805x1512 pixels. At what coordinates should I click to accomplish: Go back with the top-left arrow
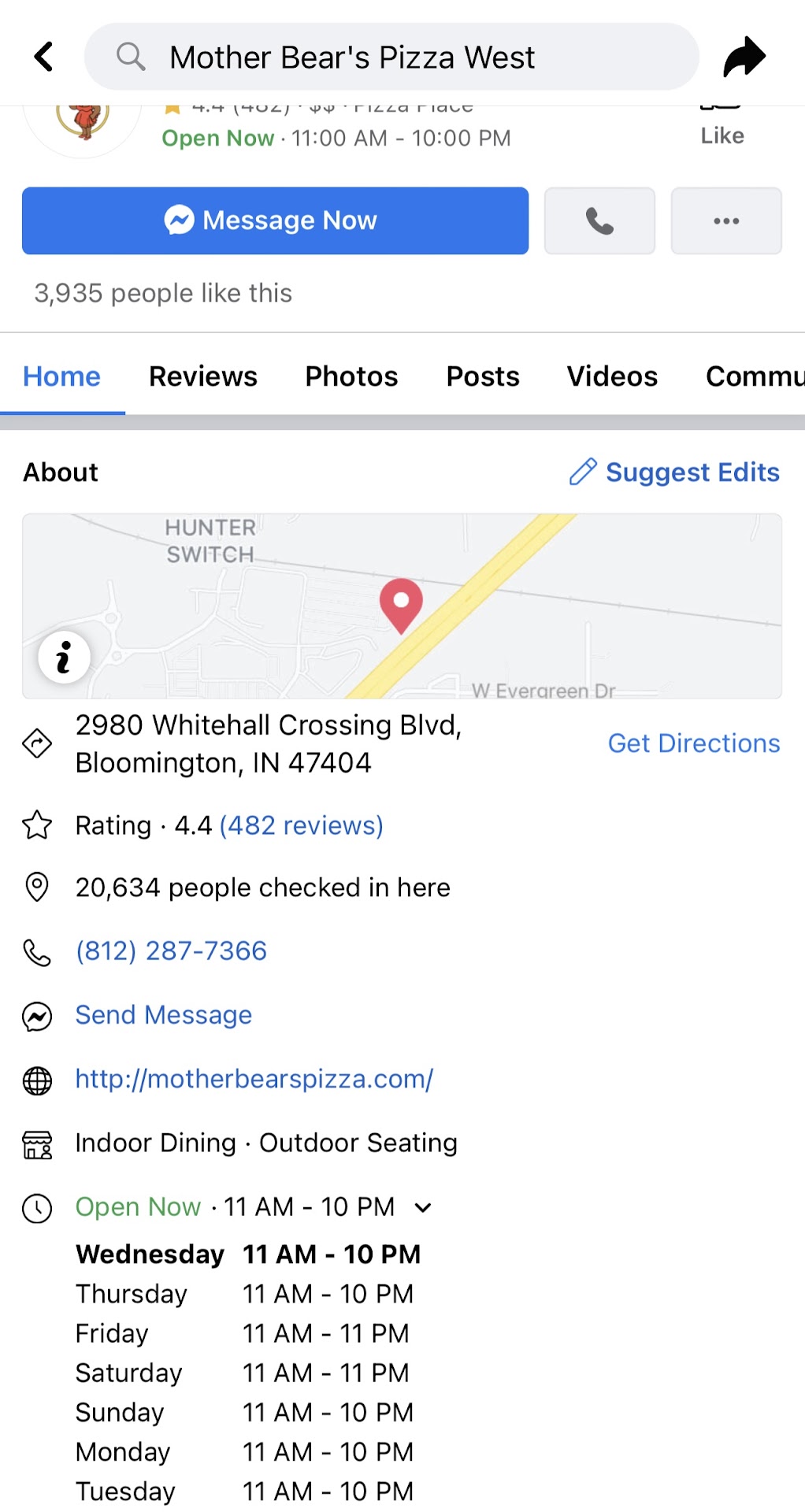pyautogui.click(x=44, y=57)
